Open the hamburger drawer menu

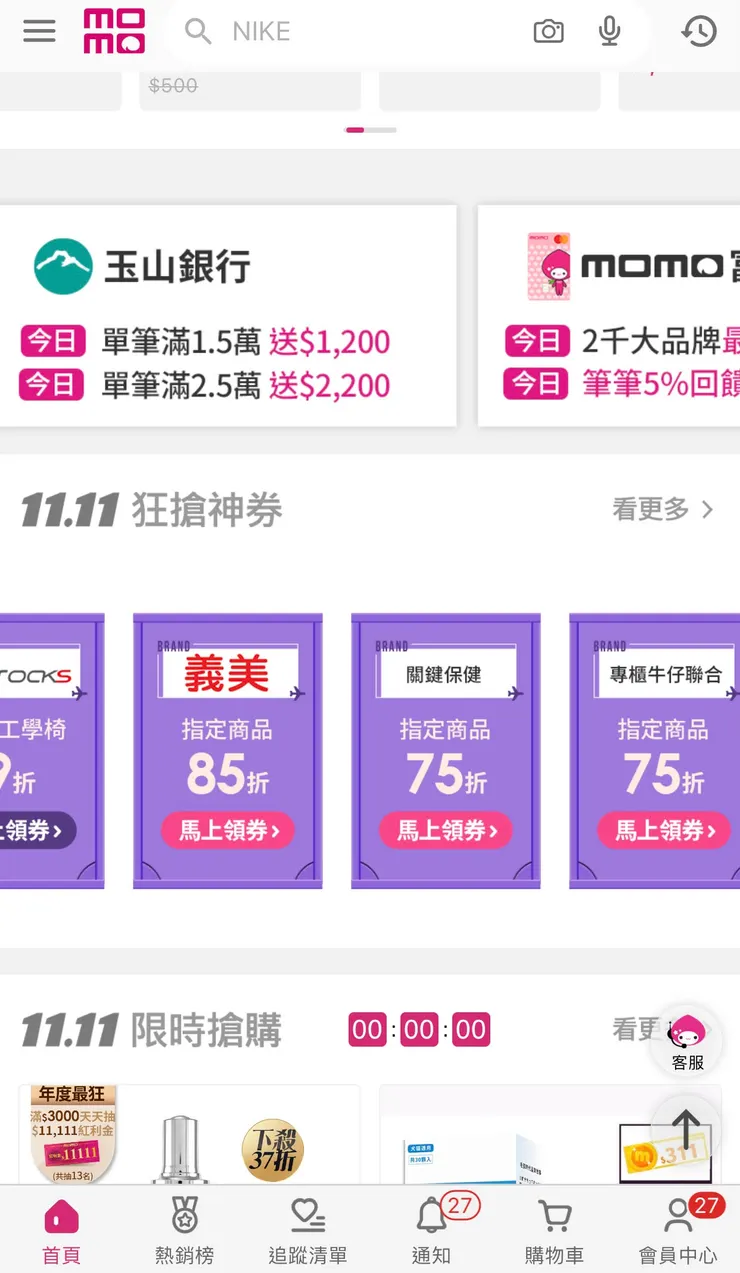tap(39, 31)
